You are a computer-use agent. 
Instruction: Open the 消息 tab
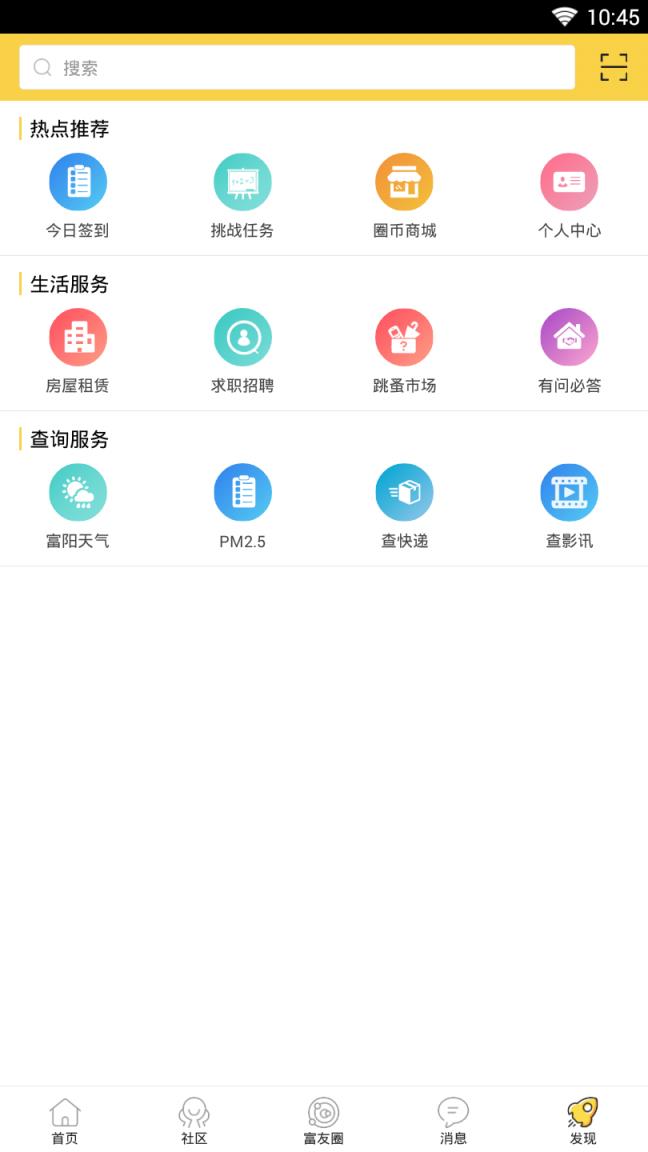pyautogui.click(x=453, y=1121)
